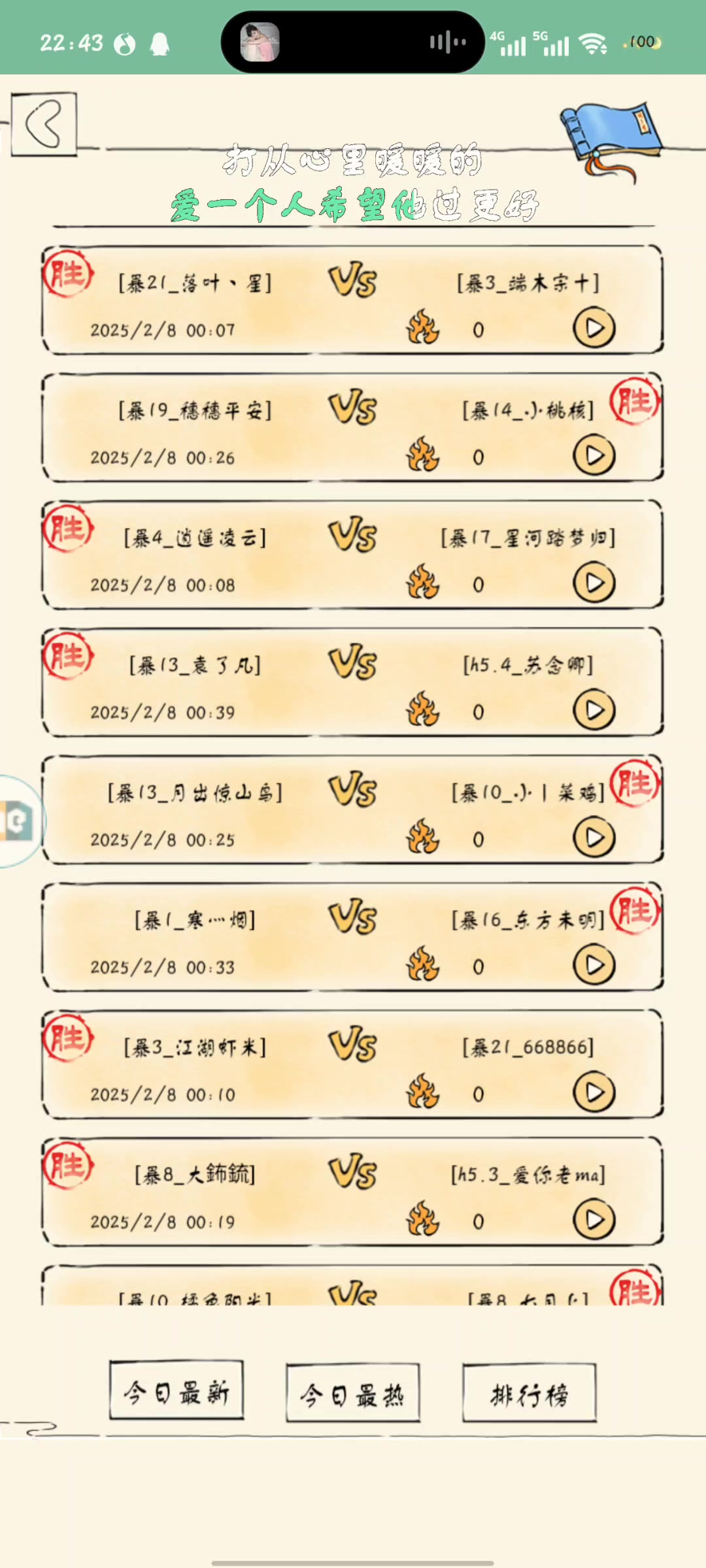Screen dimensions: 706x1568
Task: Go back with the arrow button
Action: coord(44,124)
